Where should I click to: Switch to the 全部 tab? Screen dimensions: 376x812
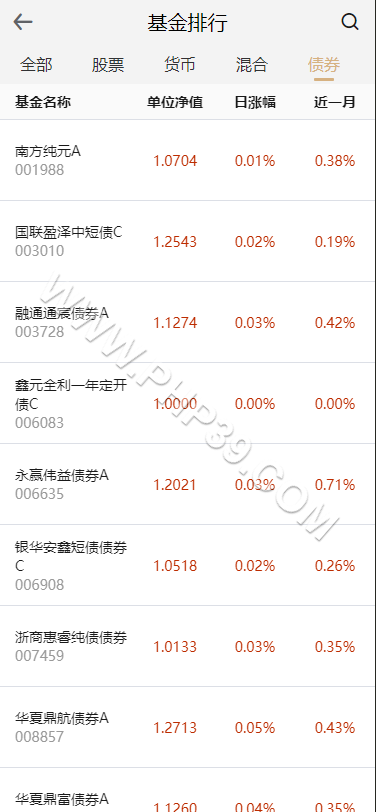click(x=36, y=65)
